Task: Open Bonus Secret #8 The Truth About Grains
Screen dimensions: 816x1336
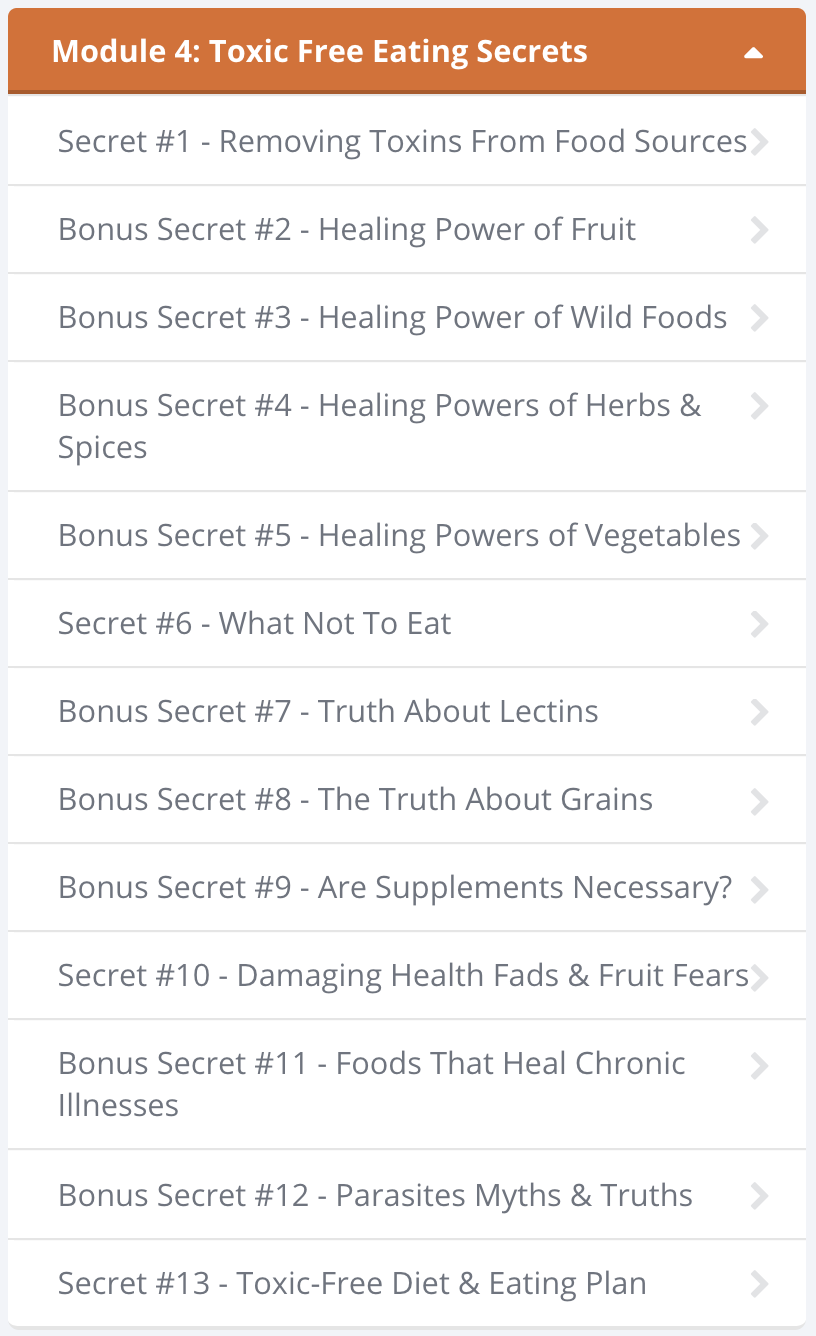Action: [x=407, y=799]
